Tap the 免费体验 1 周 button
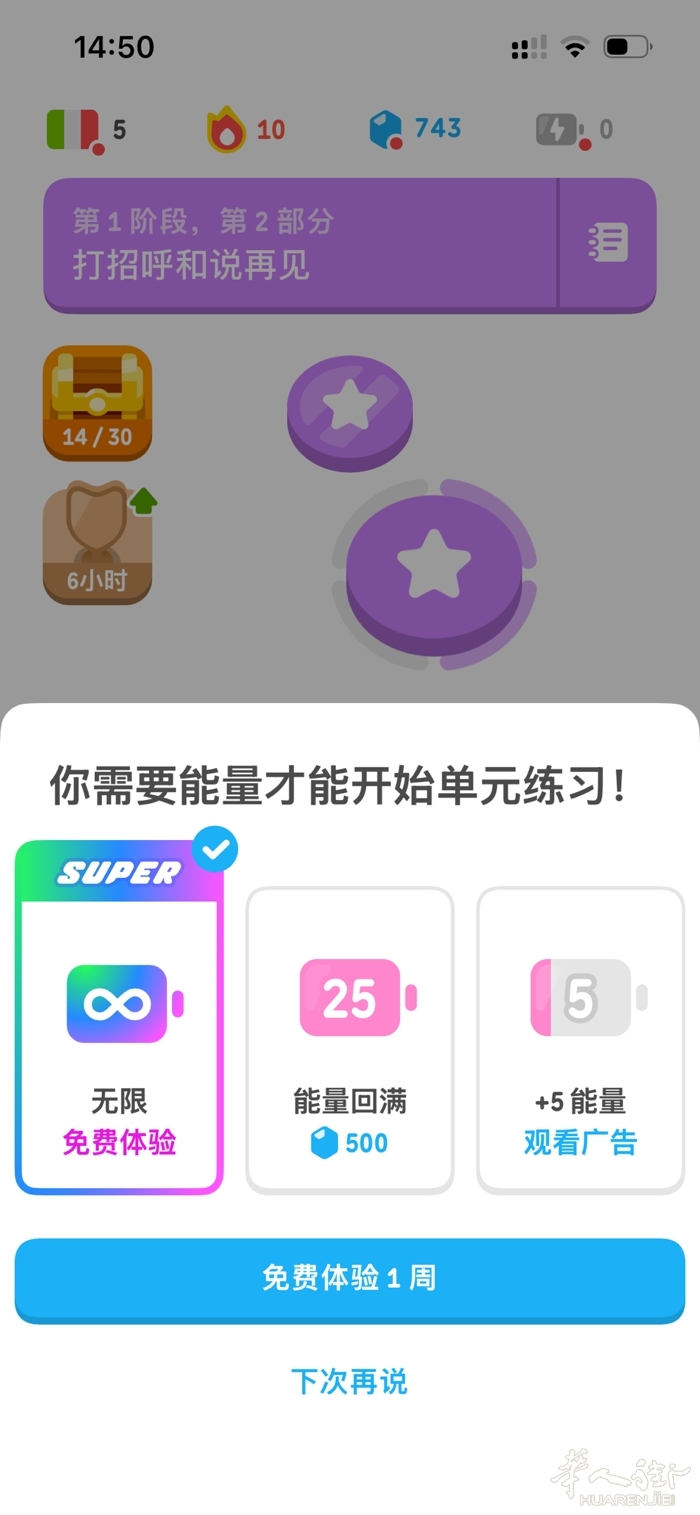This screenshot has height=1515, width=700. coord(349,1278)
